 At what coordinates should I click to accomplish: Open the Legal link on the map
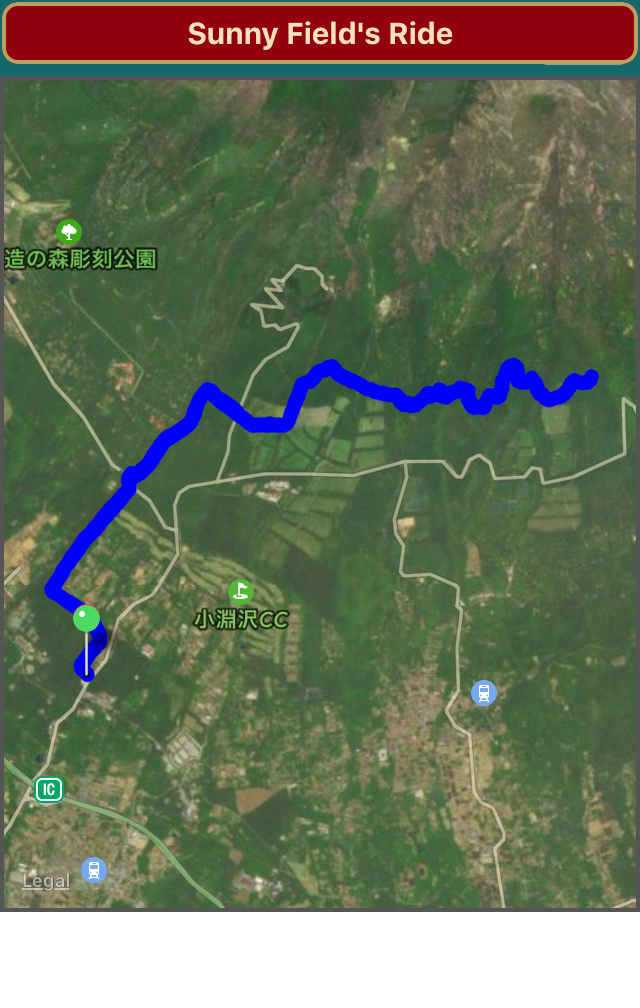point(46,881)
